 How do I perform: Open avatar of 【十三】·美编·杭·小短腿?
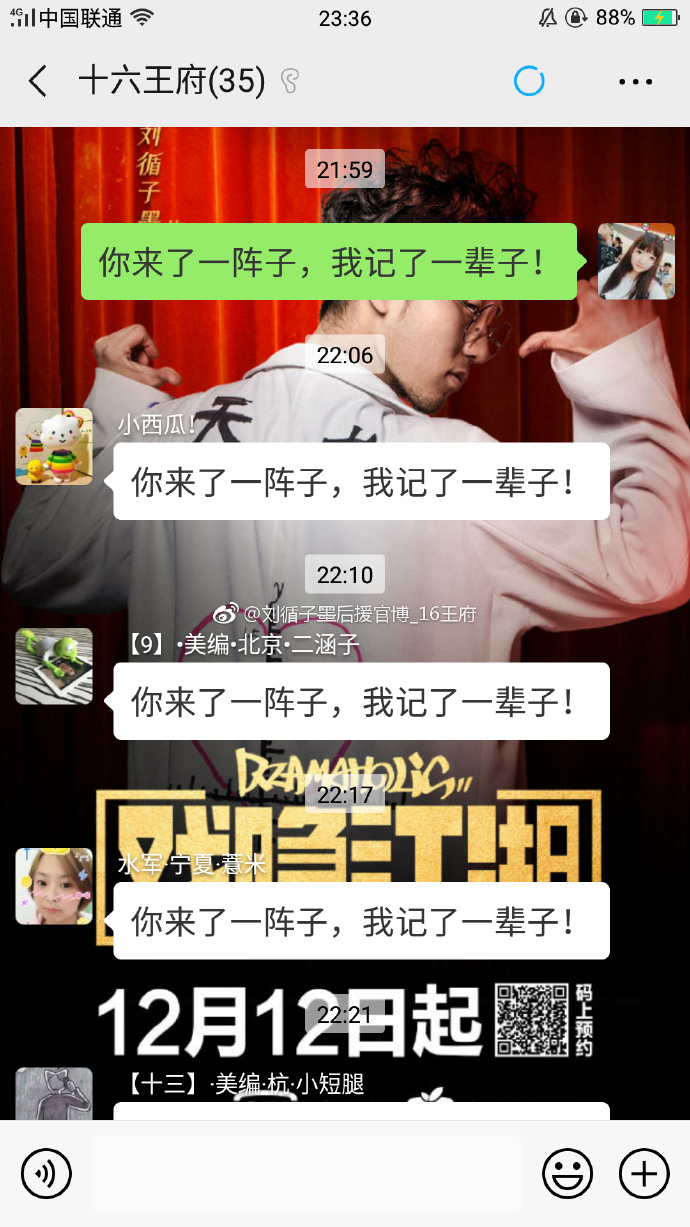[x=54, y=1094]
